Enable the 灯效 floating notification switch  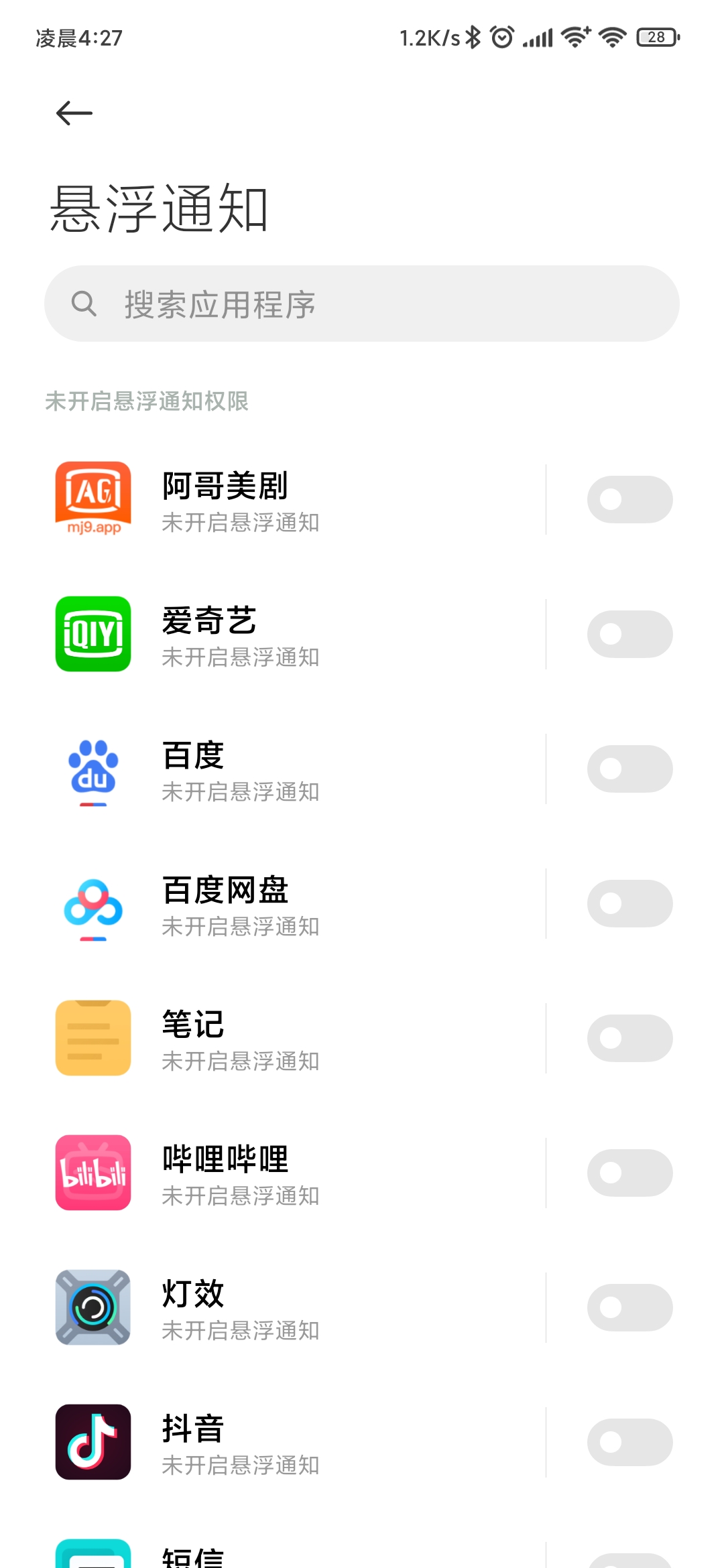pyautogui.click(x=629, y=1307)
